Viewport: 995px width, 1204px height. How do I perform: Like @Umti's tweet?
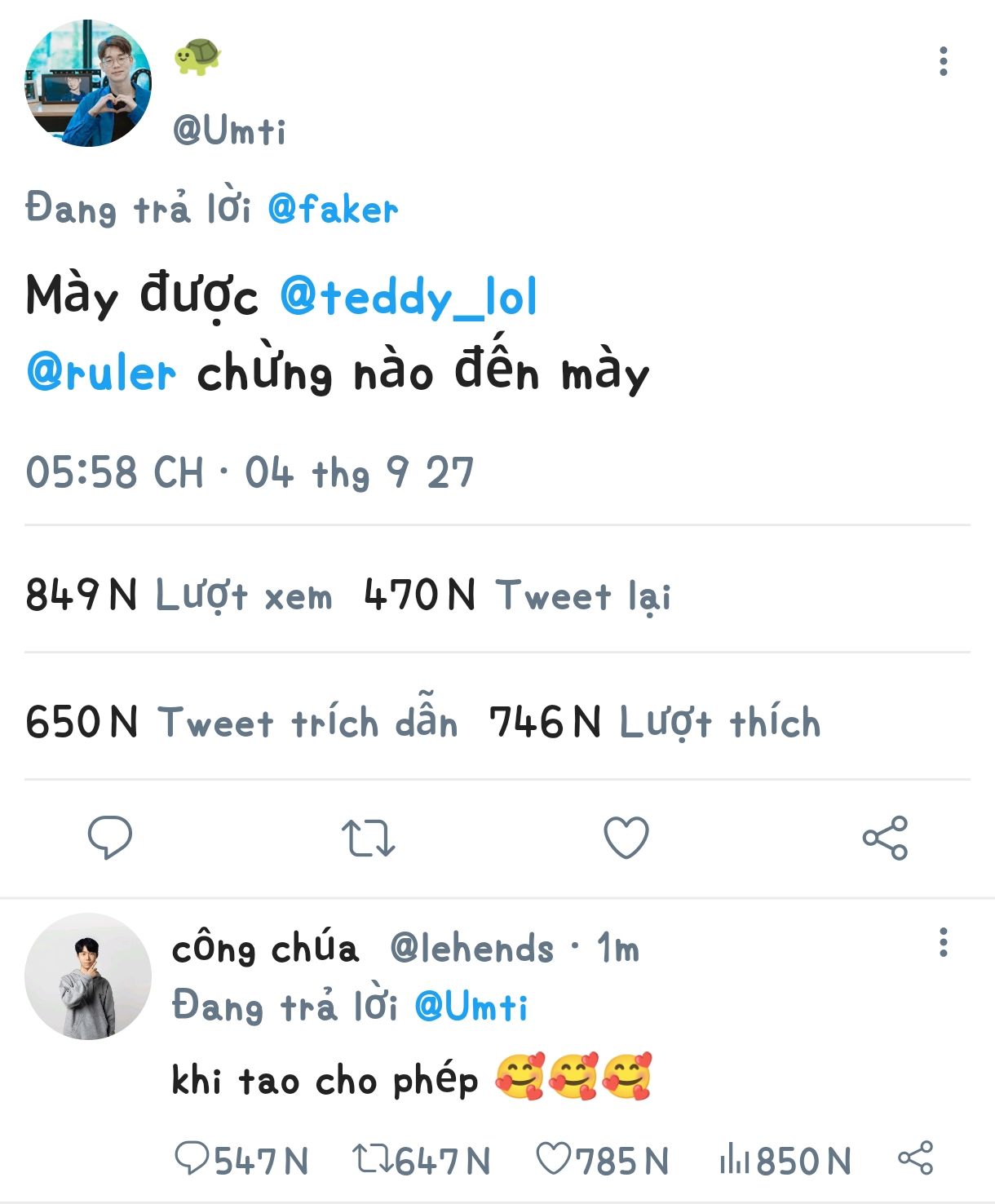coord(626,838)
